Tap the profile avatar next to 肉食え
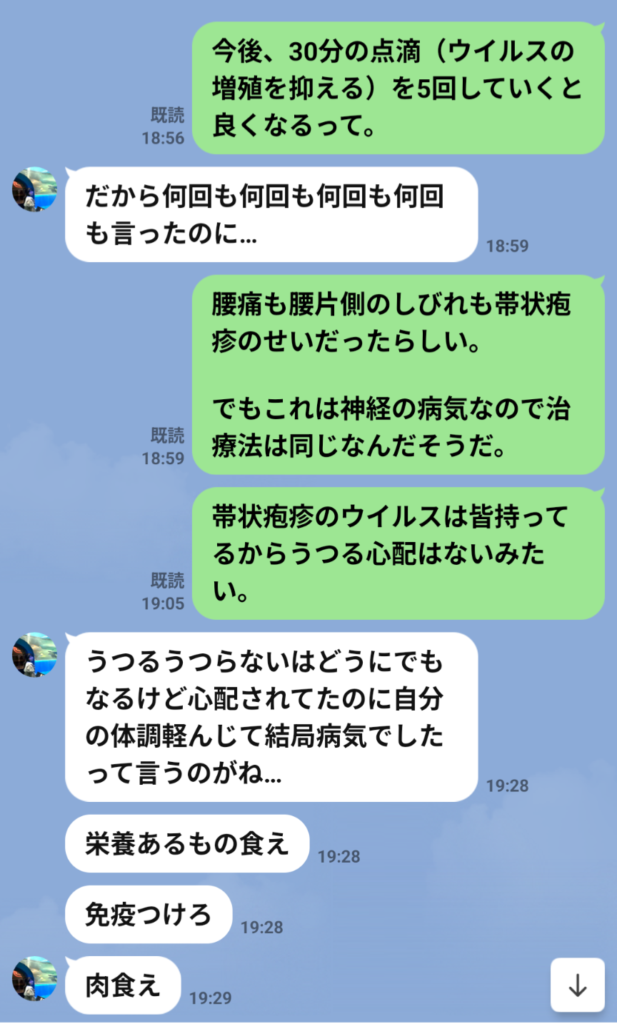This screenshot has width=617, height=1024. tap(35, 978)
